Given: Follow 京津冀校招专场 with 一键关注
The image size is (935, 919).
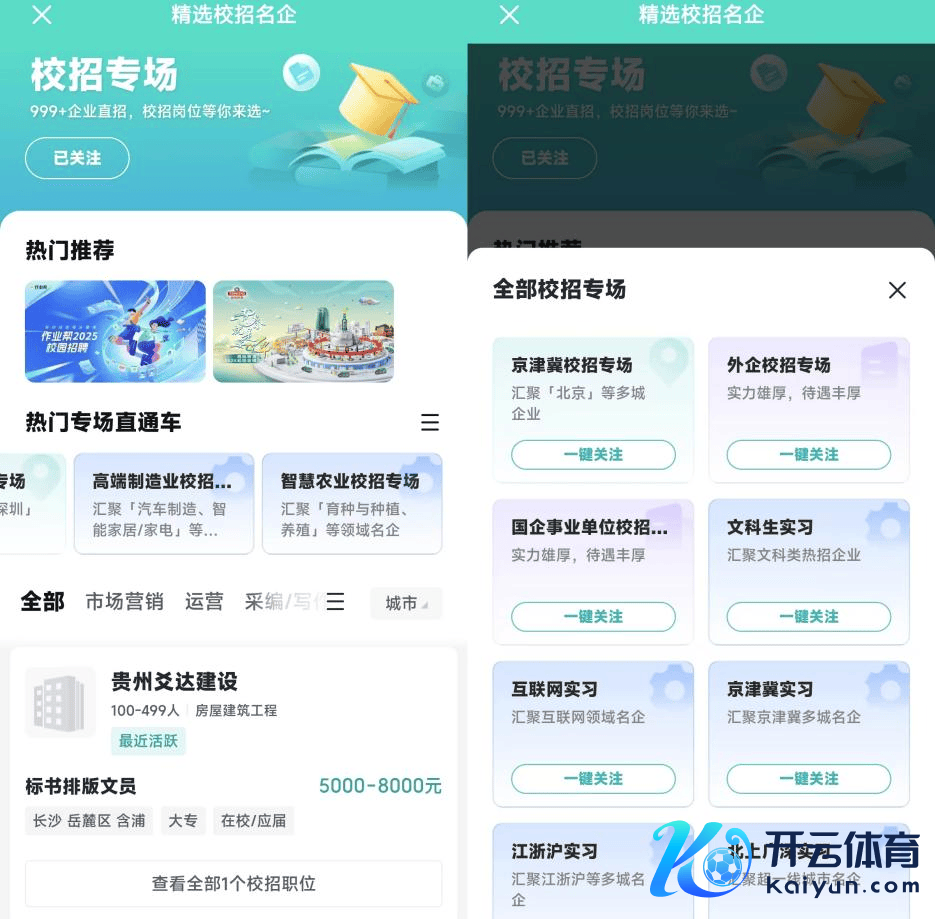Looking at the screenshot, I should [593, 455].
